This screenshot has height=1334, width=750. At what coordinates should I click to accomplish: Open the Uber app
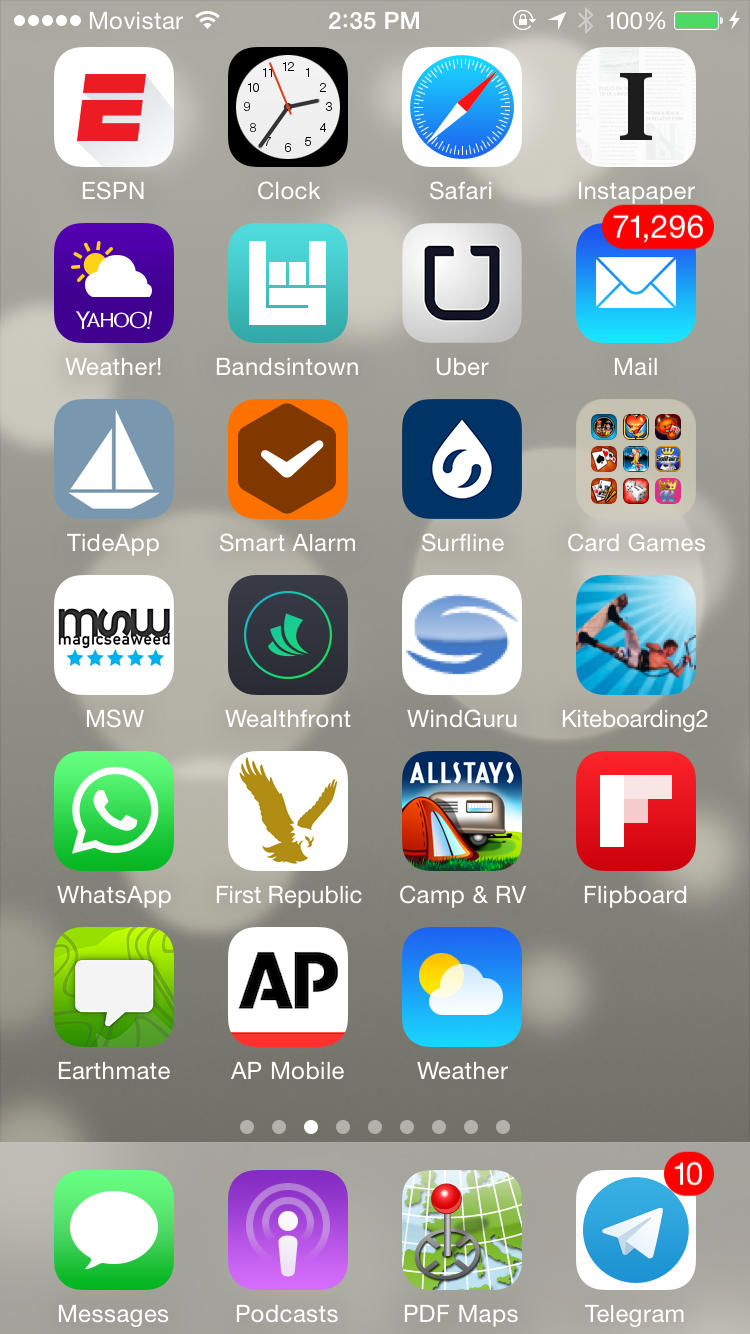pyautogui.click(x=462, y=283)
